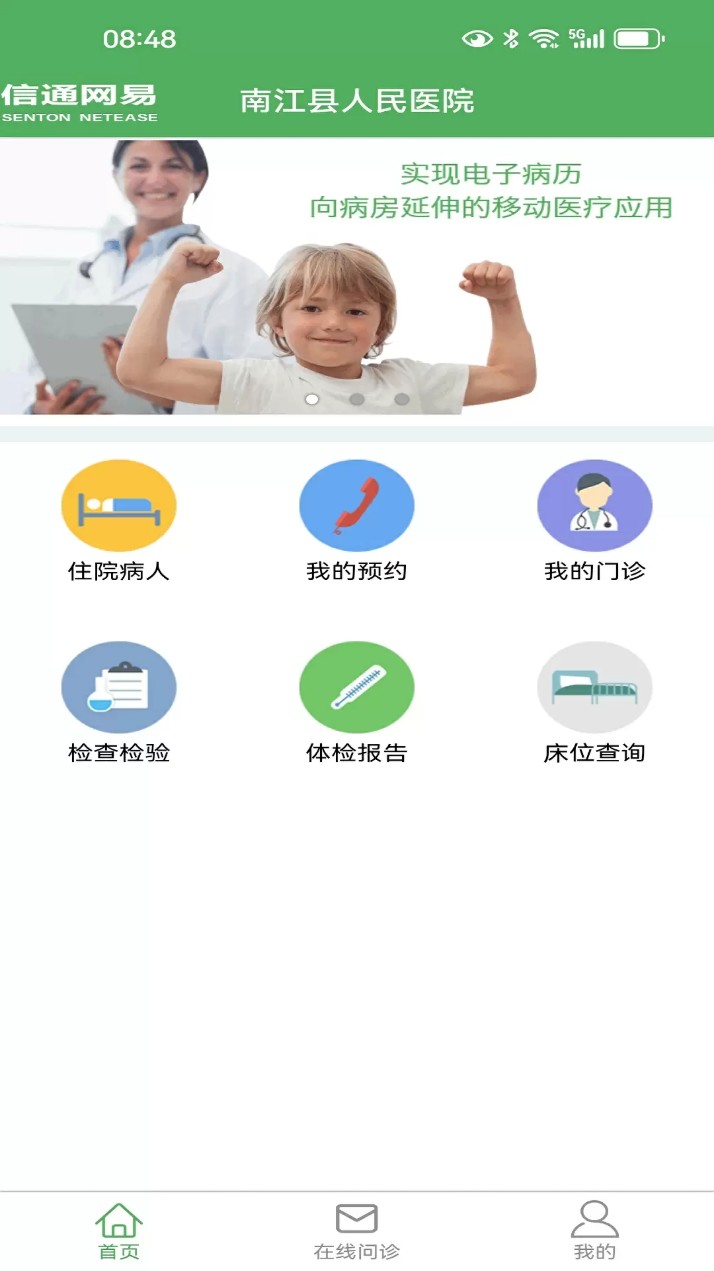
Task: Switch to the 首页 tab
Action: [118, 1231]
